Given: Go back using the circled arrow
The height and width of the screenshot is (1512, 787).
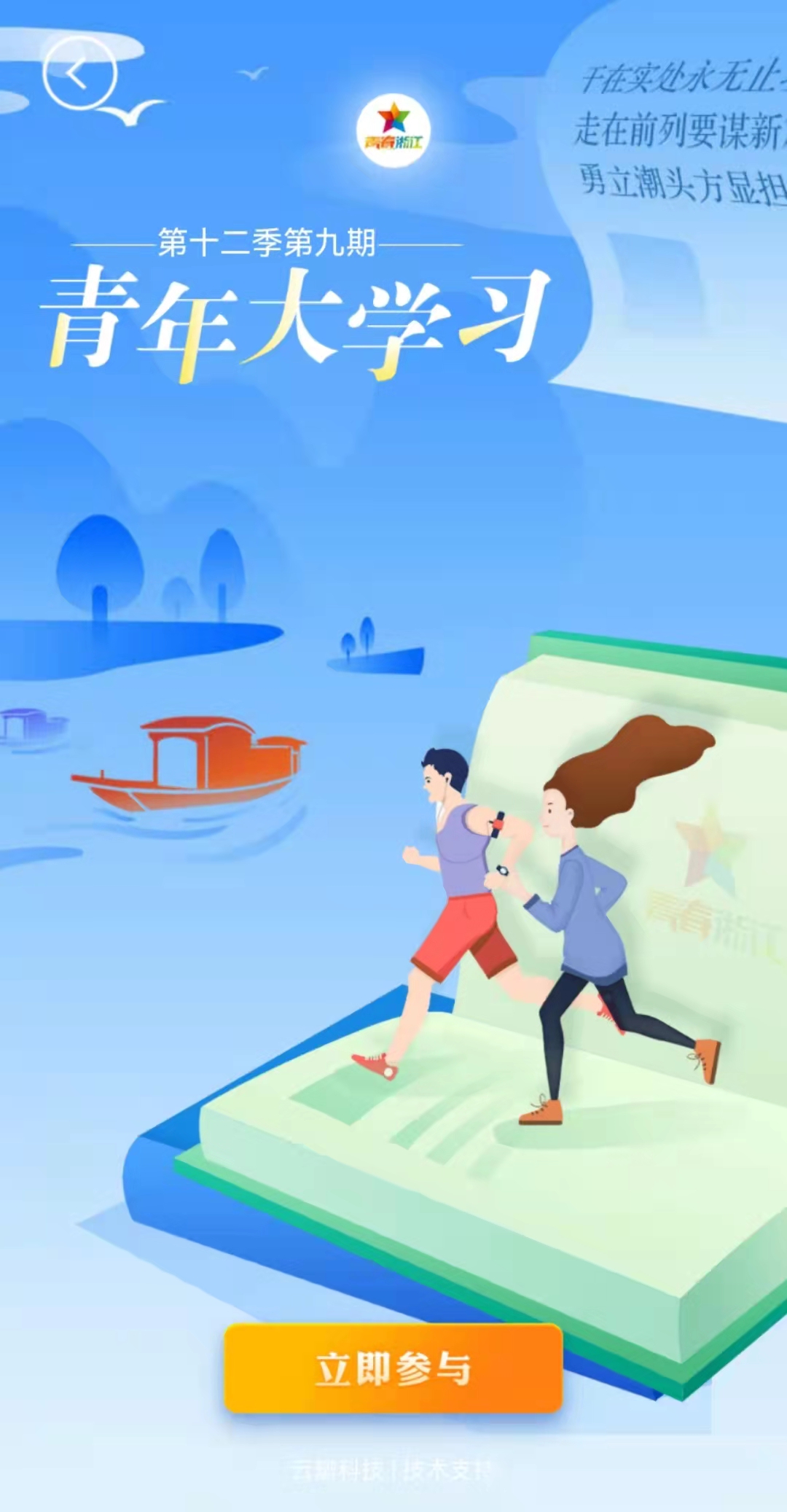Looking at the screenshot, I should pyautogui.click(x=79, y=74).
